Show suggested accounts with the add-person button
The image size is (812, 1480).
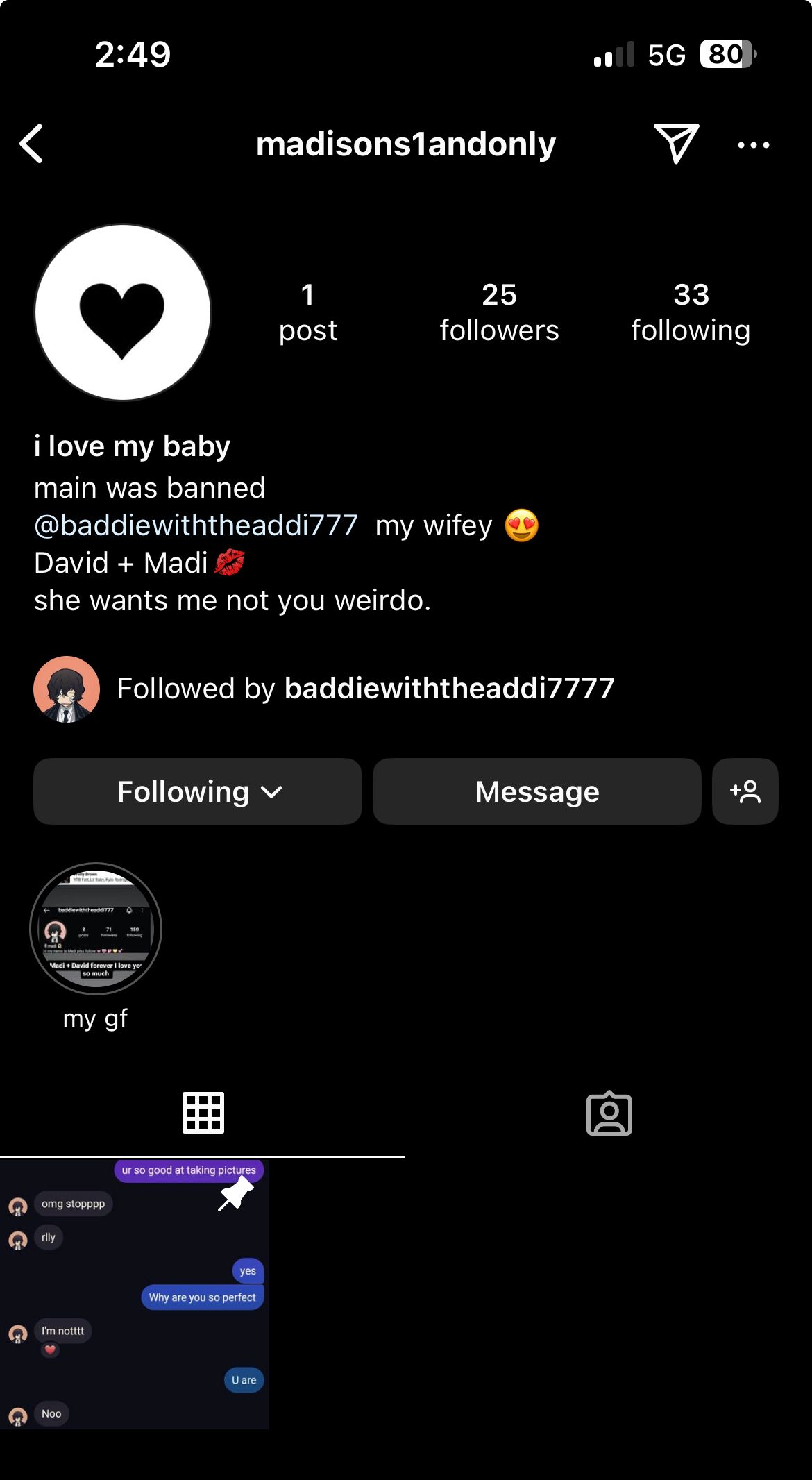click(745, 791)
